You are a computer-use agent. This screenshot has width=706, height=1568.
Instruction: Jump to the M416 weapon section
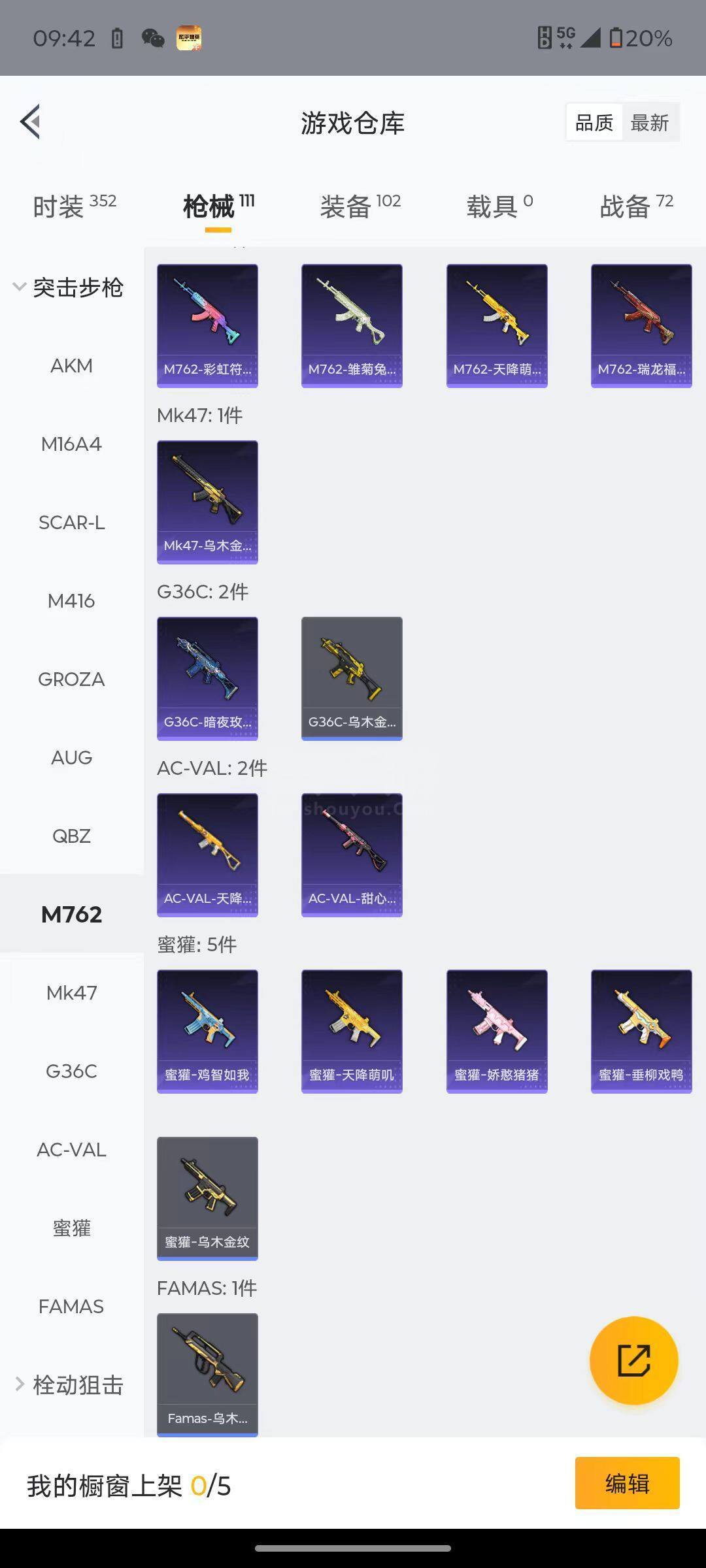[71, 601]
